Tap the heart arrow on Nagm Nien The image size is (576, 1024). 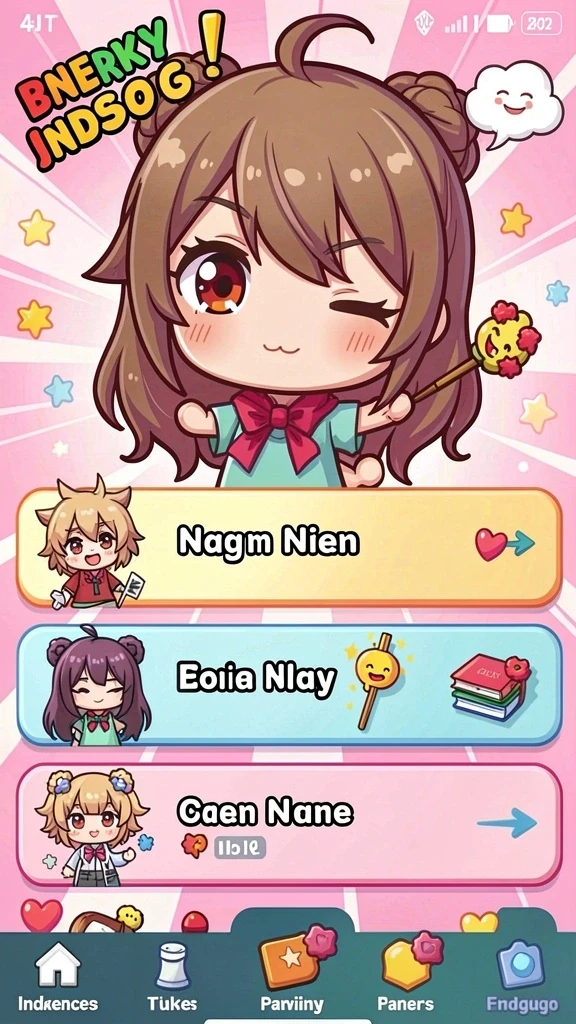point(504,544)
